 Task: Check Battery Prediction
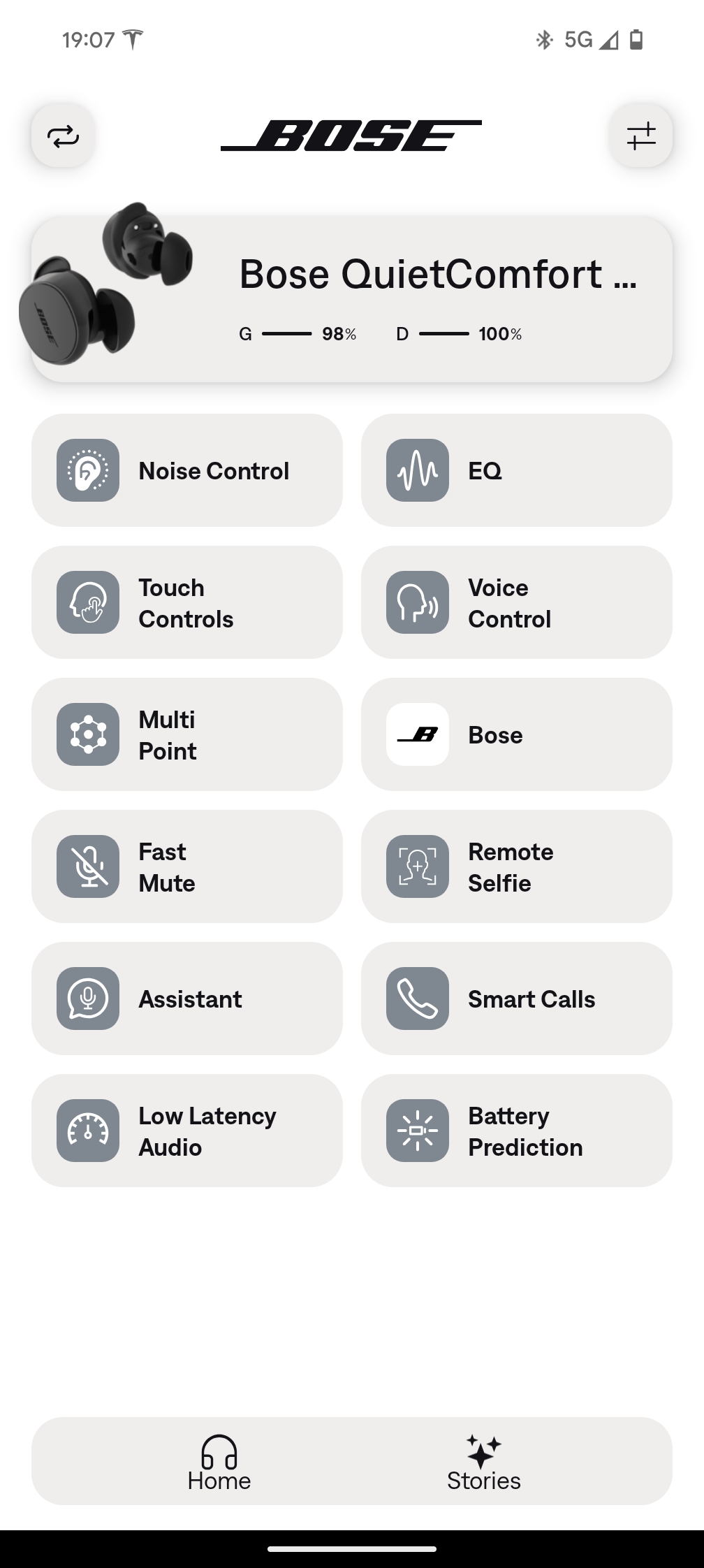(x=516, y=1131)
